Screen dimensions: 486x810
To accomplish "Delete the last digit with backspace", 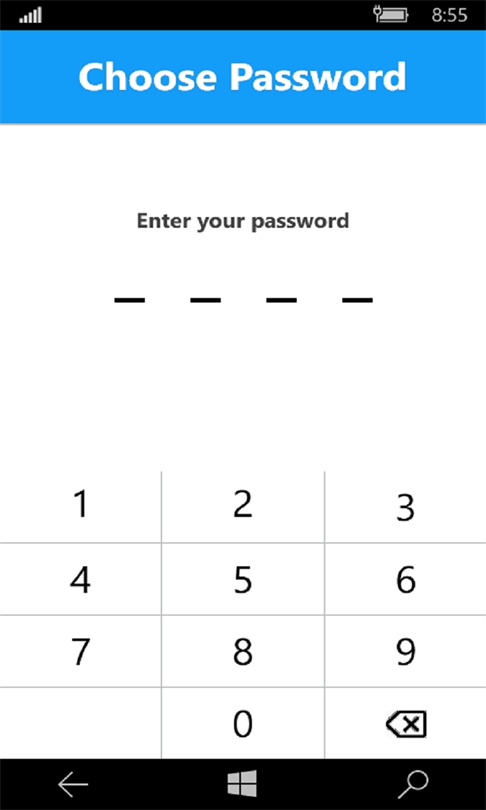I will pos(405,723).
